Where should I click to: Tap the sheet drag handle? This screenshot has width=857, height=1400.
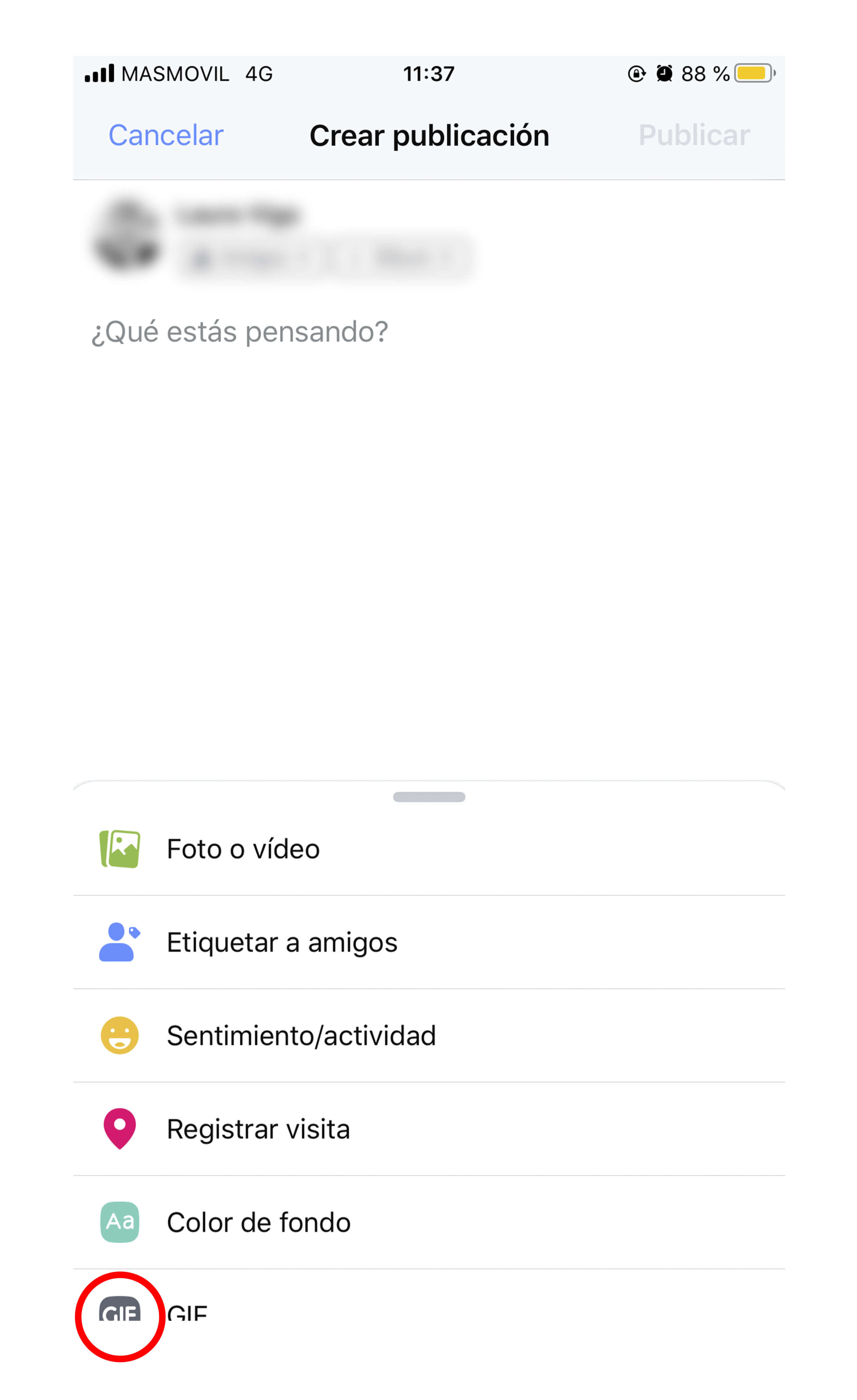(429, 797)
